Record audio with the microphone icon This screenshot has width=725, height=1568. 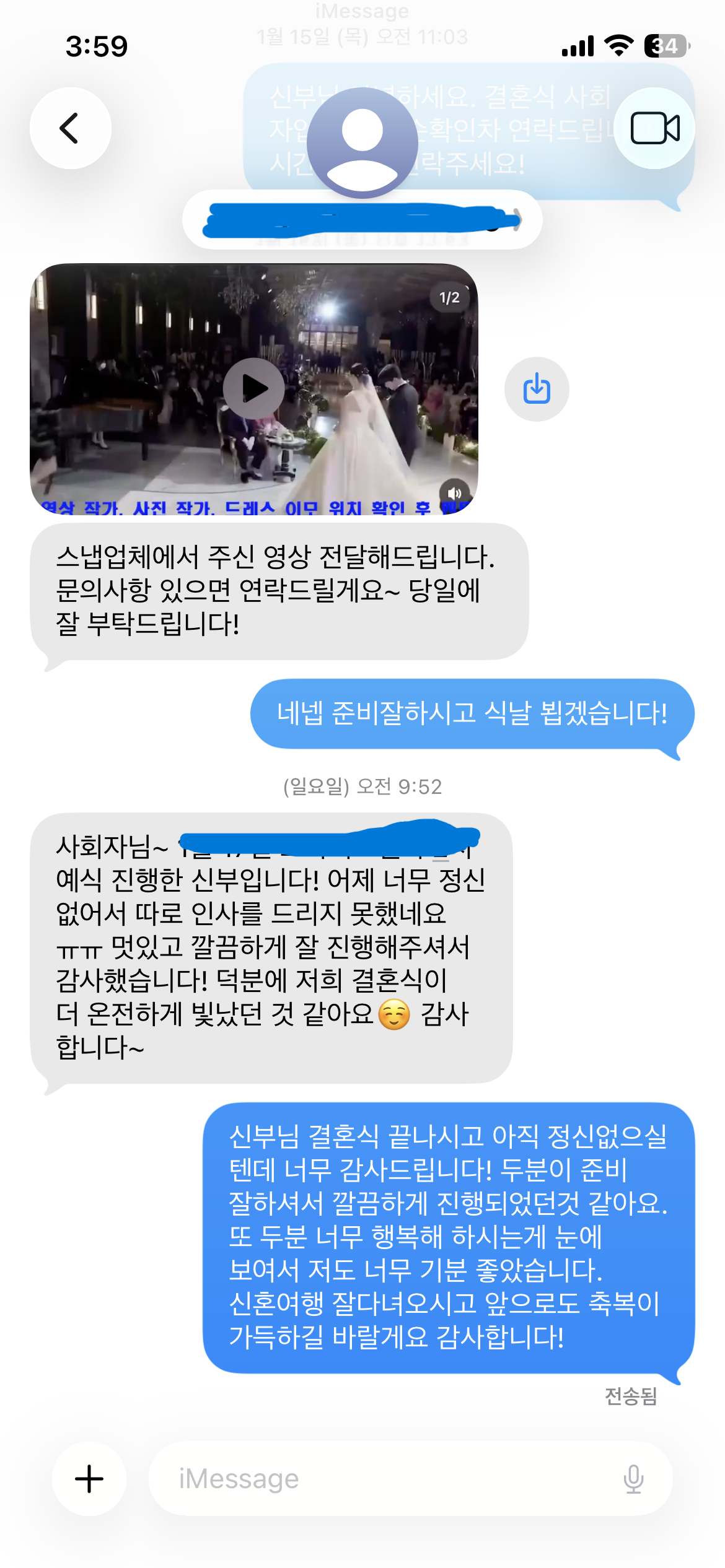click(x=633, y=1479)
